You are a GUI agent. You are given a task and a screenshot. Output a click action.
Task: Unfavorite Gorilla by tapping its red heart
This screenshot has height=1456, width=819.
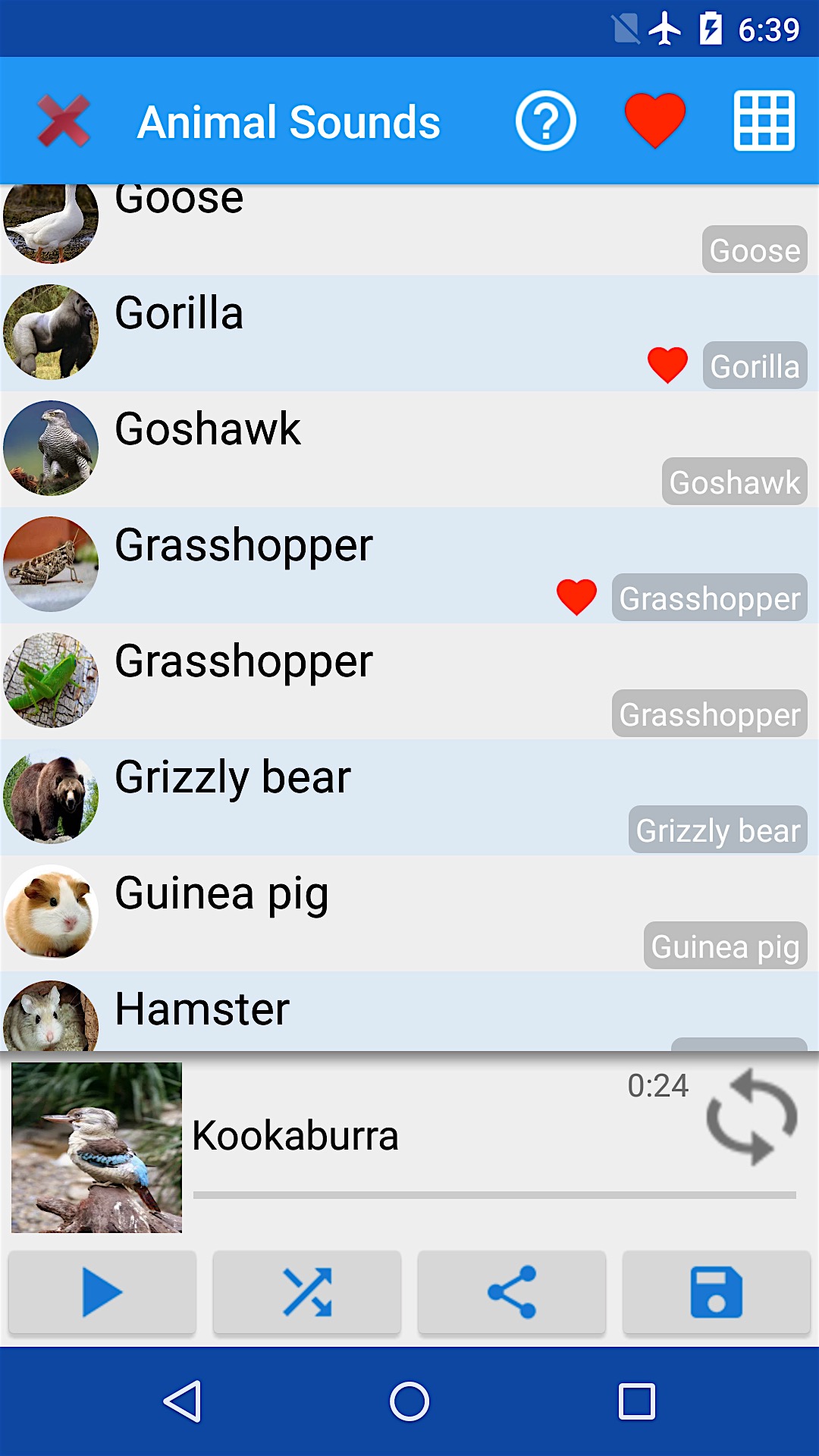coord(668,364)
